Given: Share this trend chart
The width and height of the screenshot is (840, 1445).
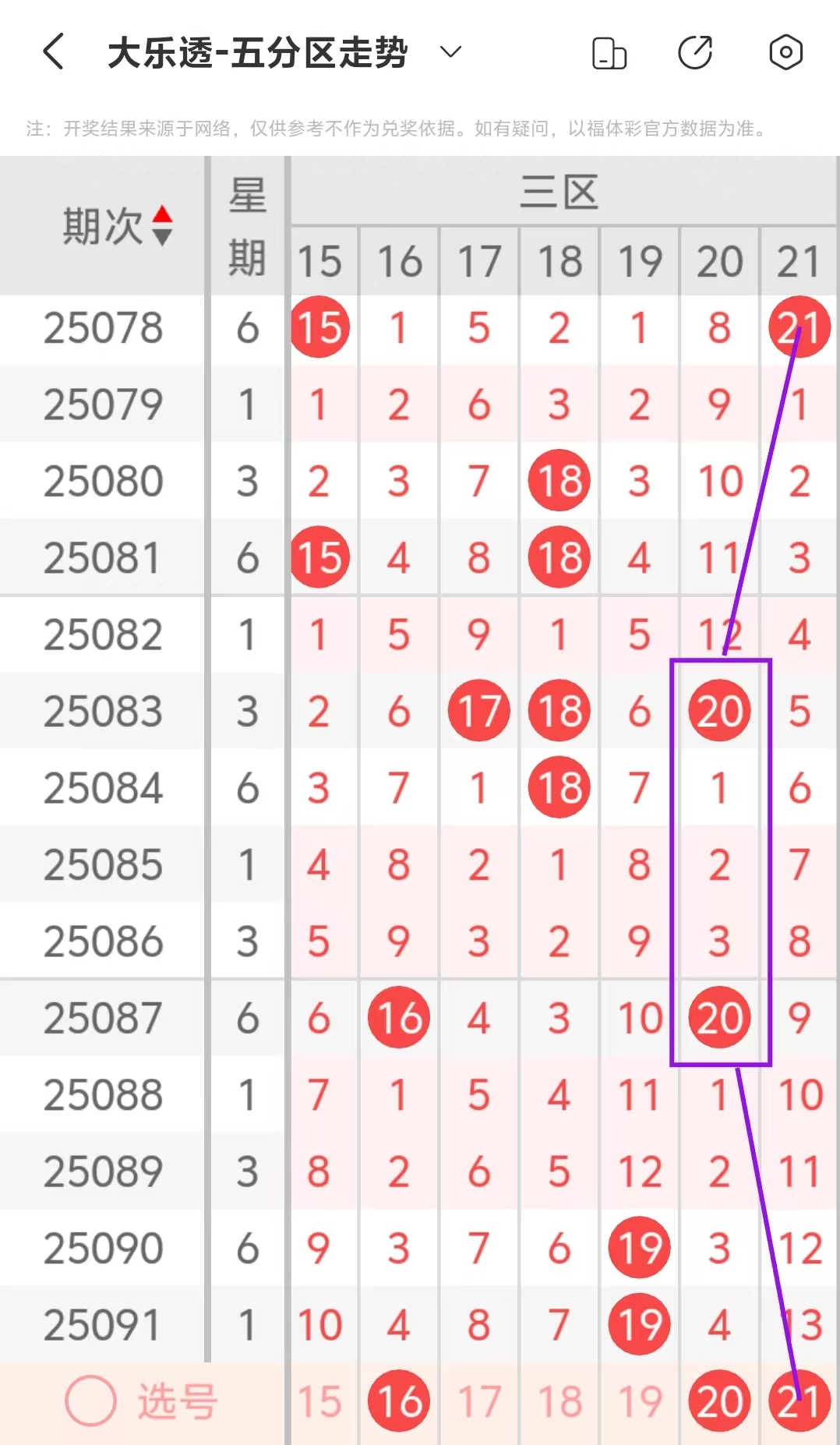Looking at the screenshot, I should click(695, 53).
